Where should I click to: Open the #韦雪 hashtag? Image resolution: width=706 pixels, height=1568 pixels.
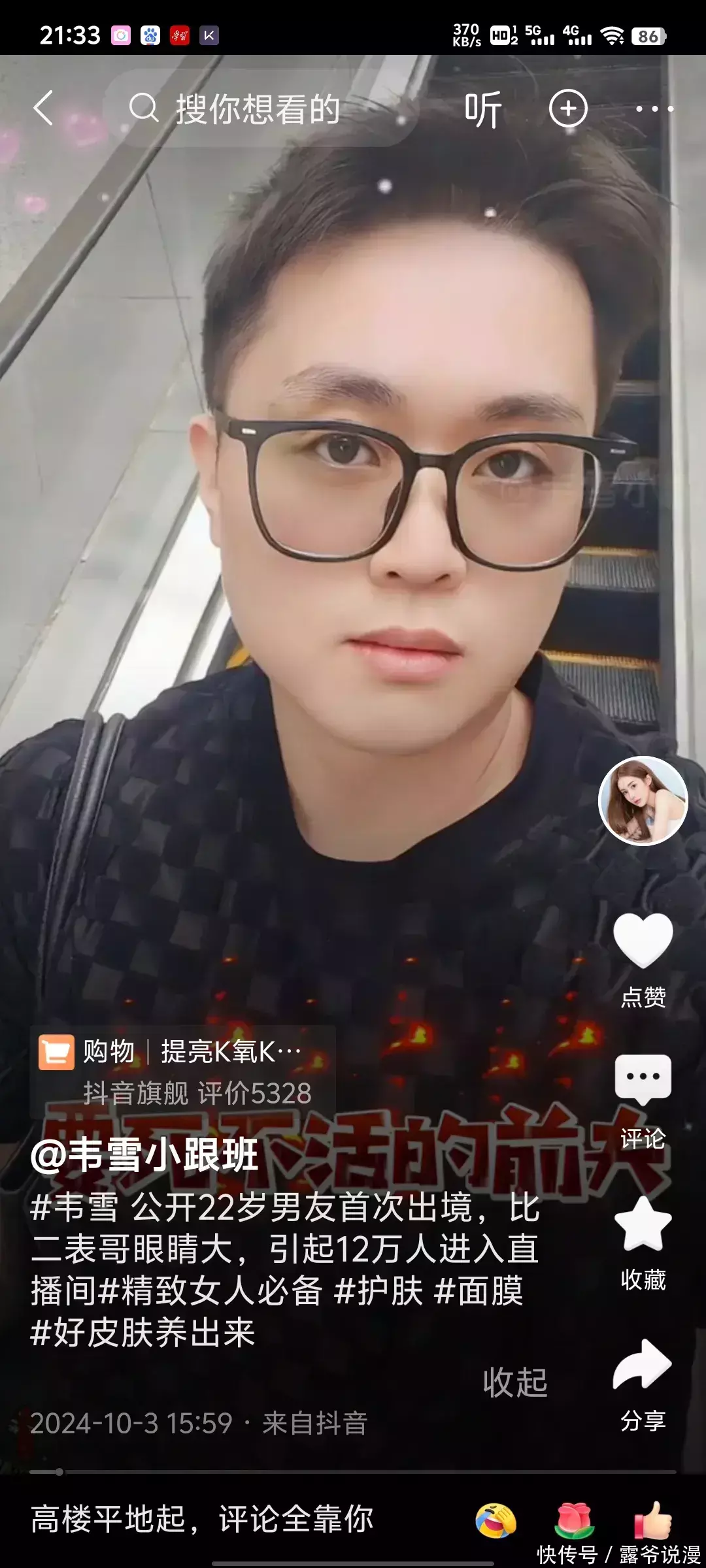point(75,1208)
